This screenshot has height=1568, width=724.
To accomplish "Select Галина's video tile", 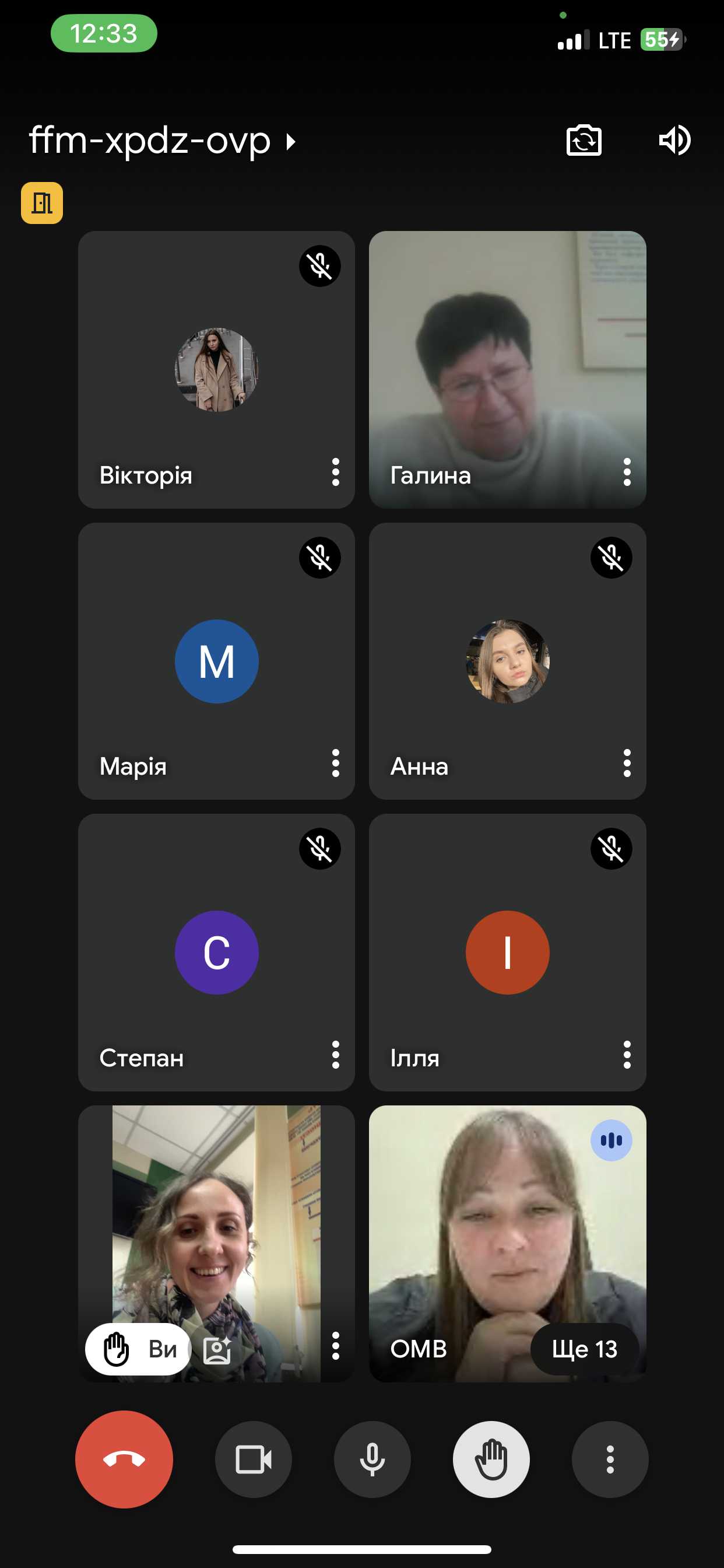I will coord(507,365).
